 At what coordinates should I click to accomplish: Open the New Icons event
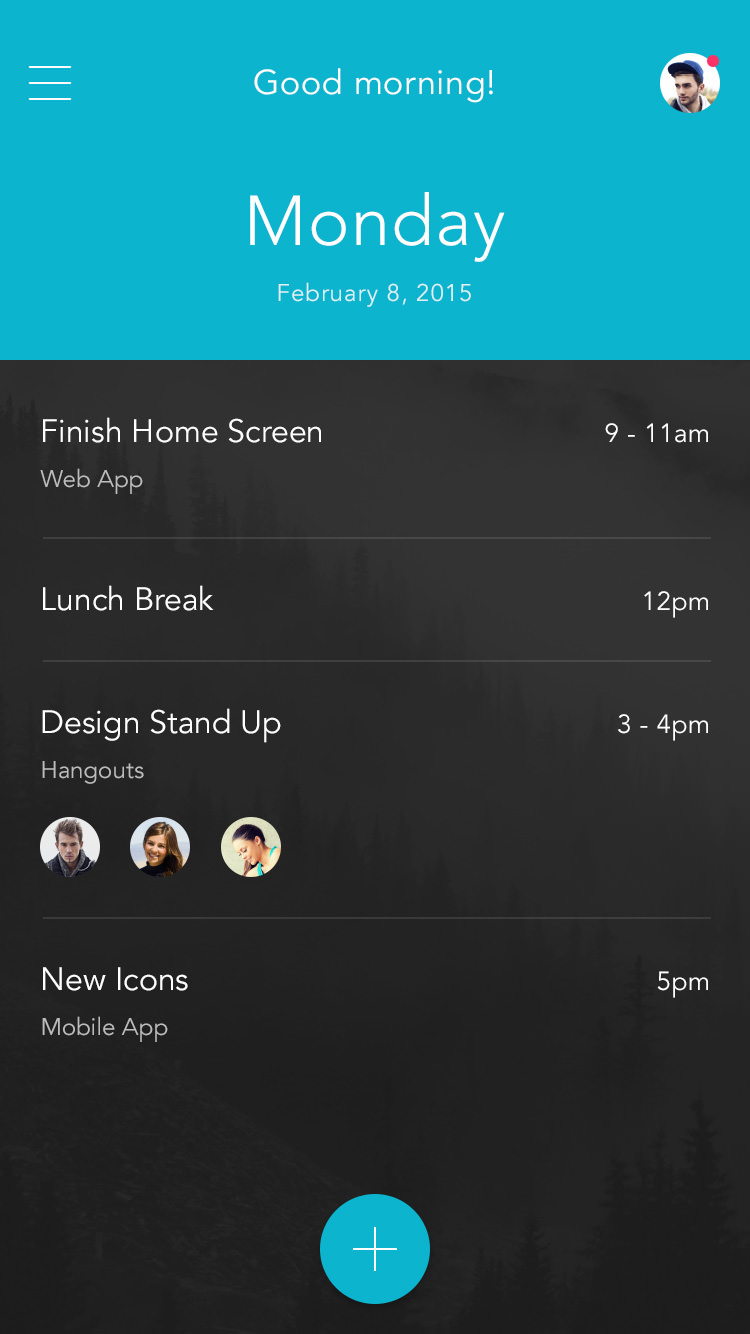[x=376, y=1001]
